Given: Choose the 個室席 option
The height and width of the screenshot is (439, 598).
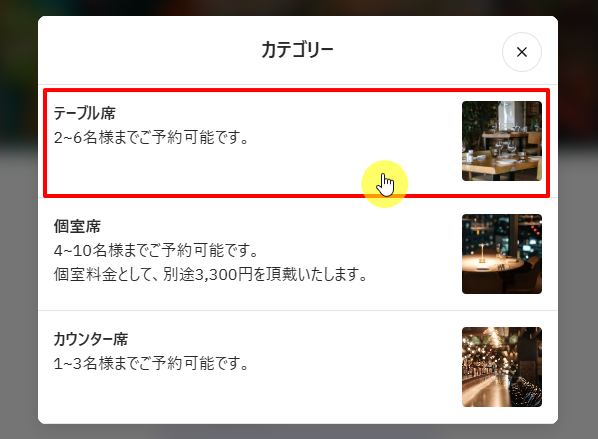Looking at the screenshot, I should 297,254.
